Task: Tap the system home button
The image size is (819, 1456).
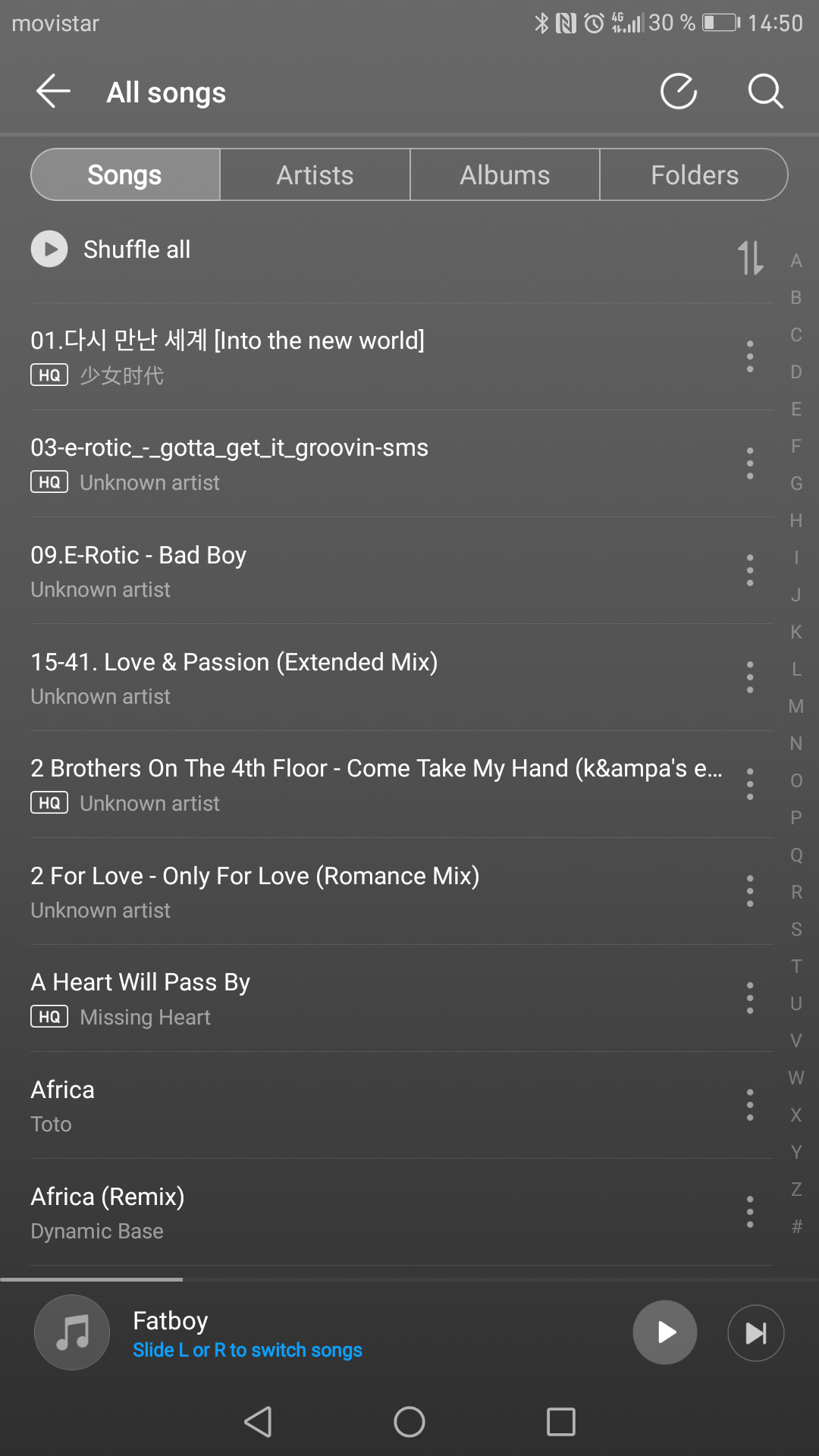Action: click(x=409, y=1422)
